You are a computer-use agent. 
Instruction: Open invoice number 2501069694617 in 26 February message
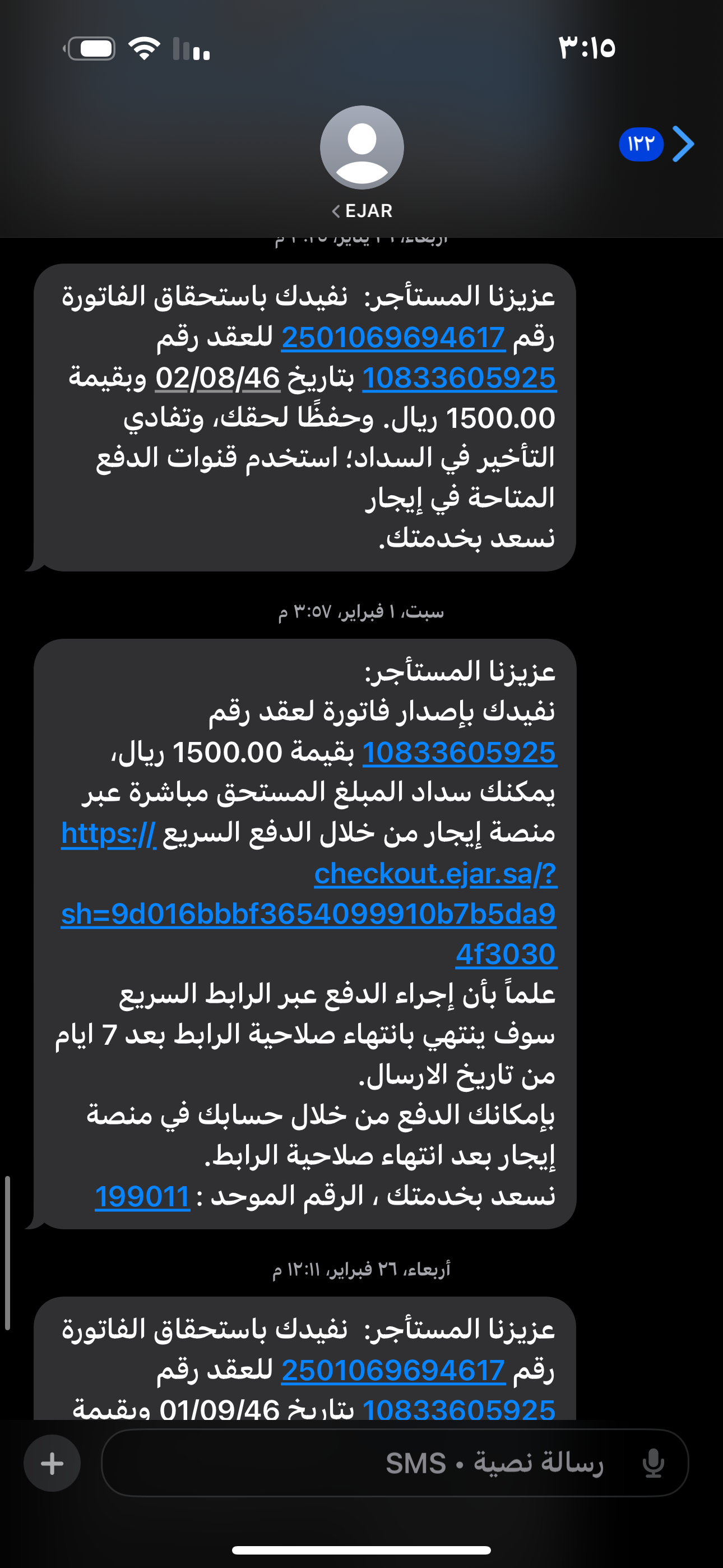point(393,1370)
